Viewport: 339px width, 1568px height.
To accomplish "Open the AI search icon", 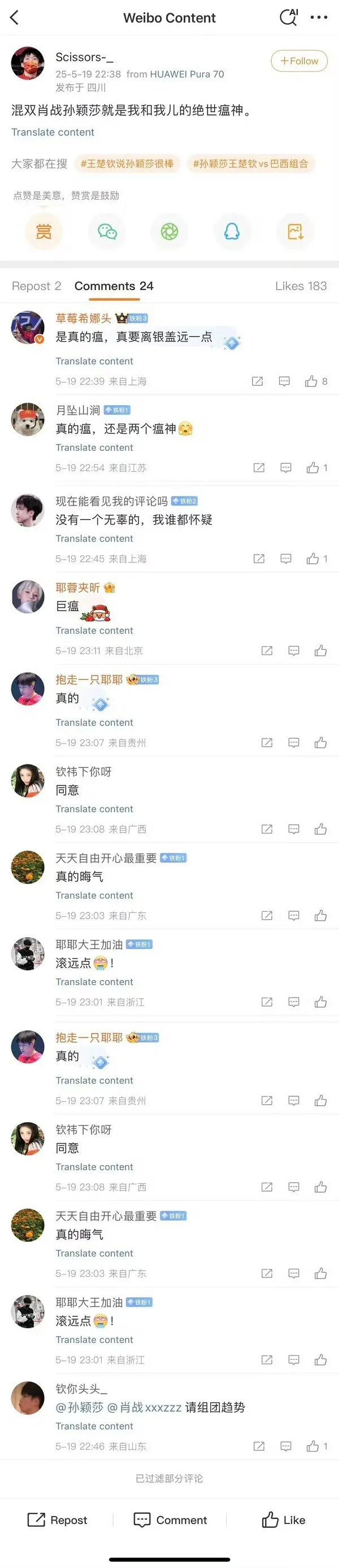I will (288, 17).
